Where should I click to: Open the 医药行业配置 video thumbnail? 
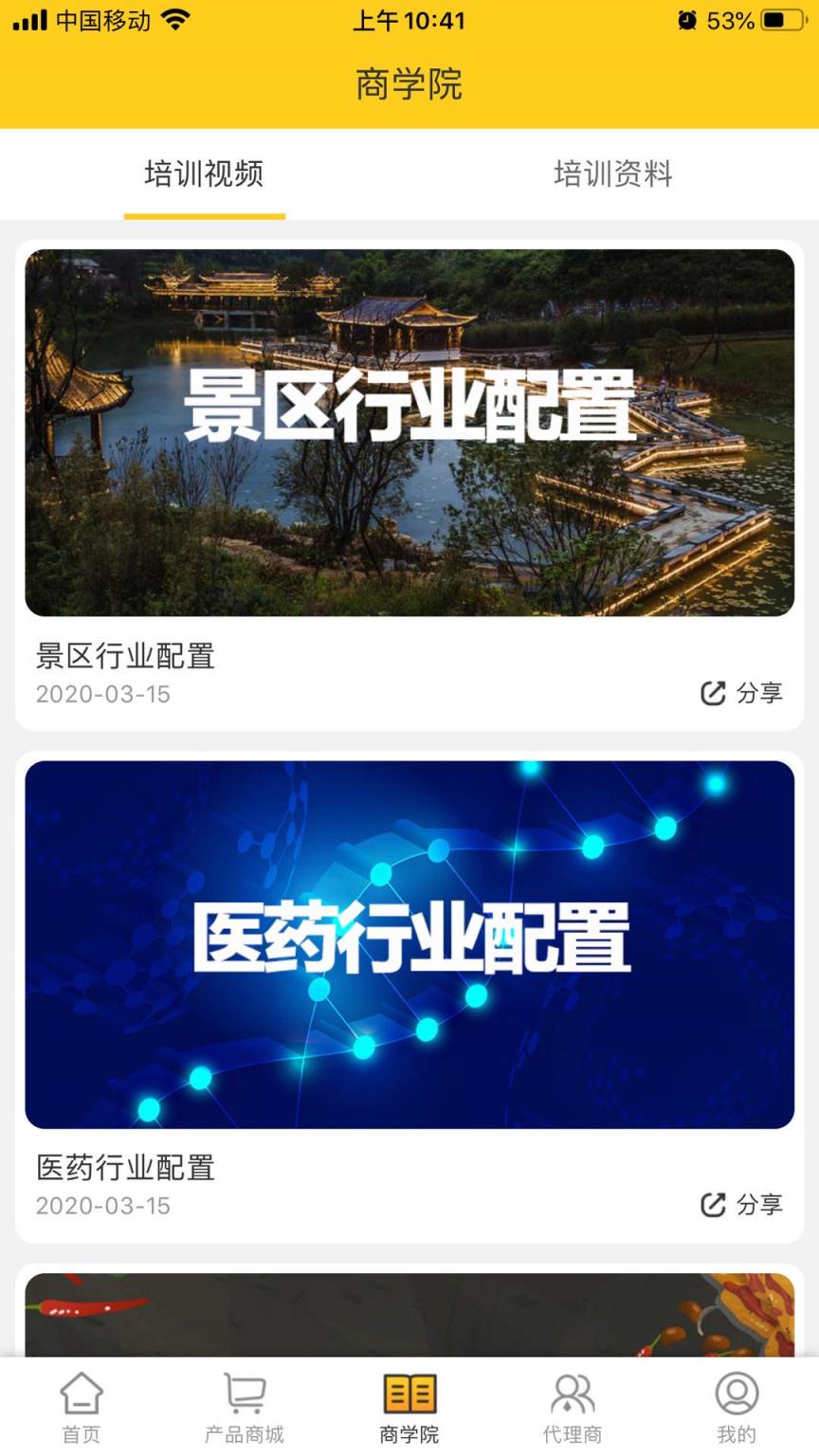coord(409,943)
